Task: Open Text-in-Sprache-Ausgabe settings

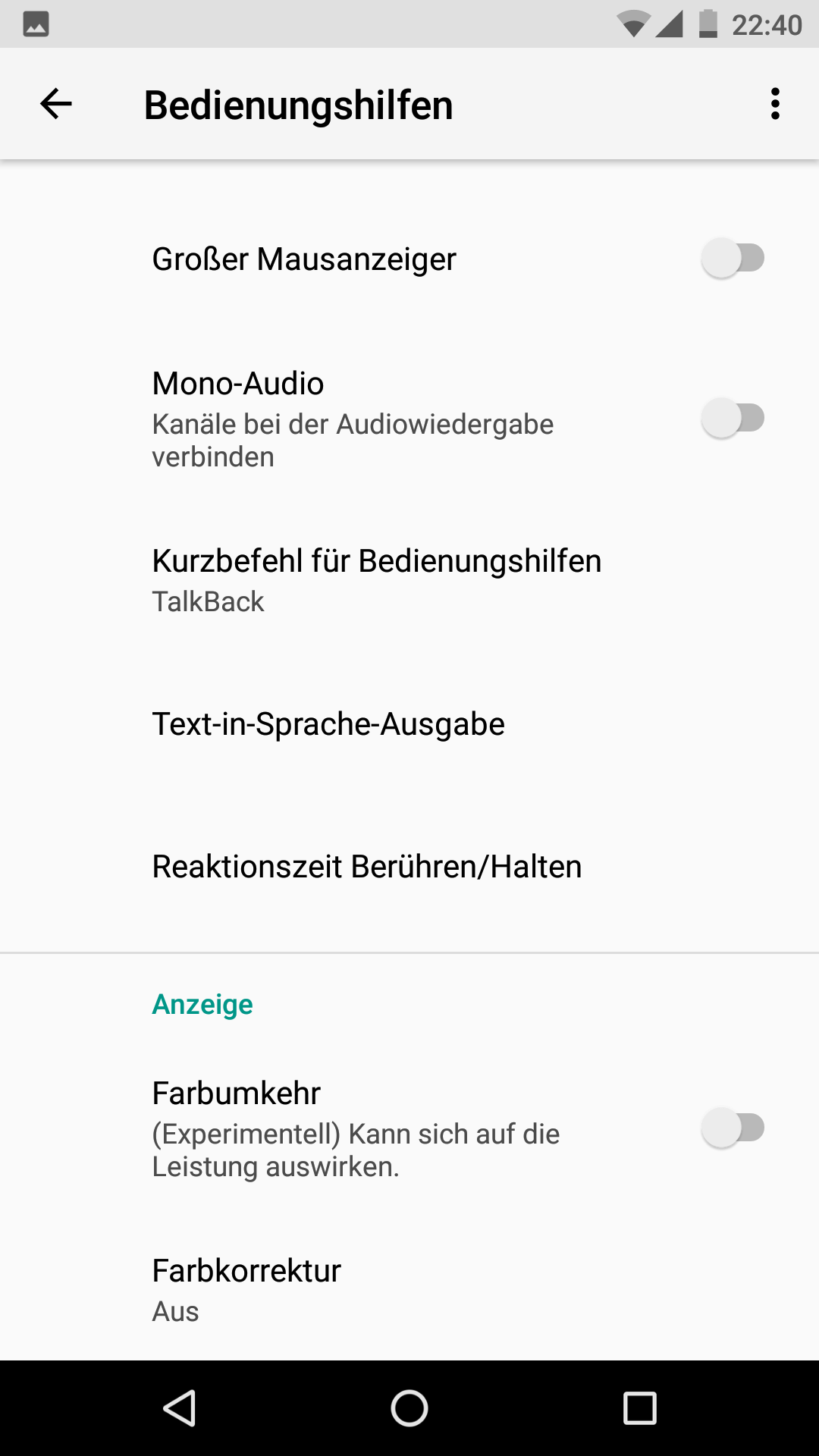Action: [x=328, y=724]
